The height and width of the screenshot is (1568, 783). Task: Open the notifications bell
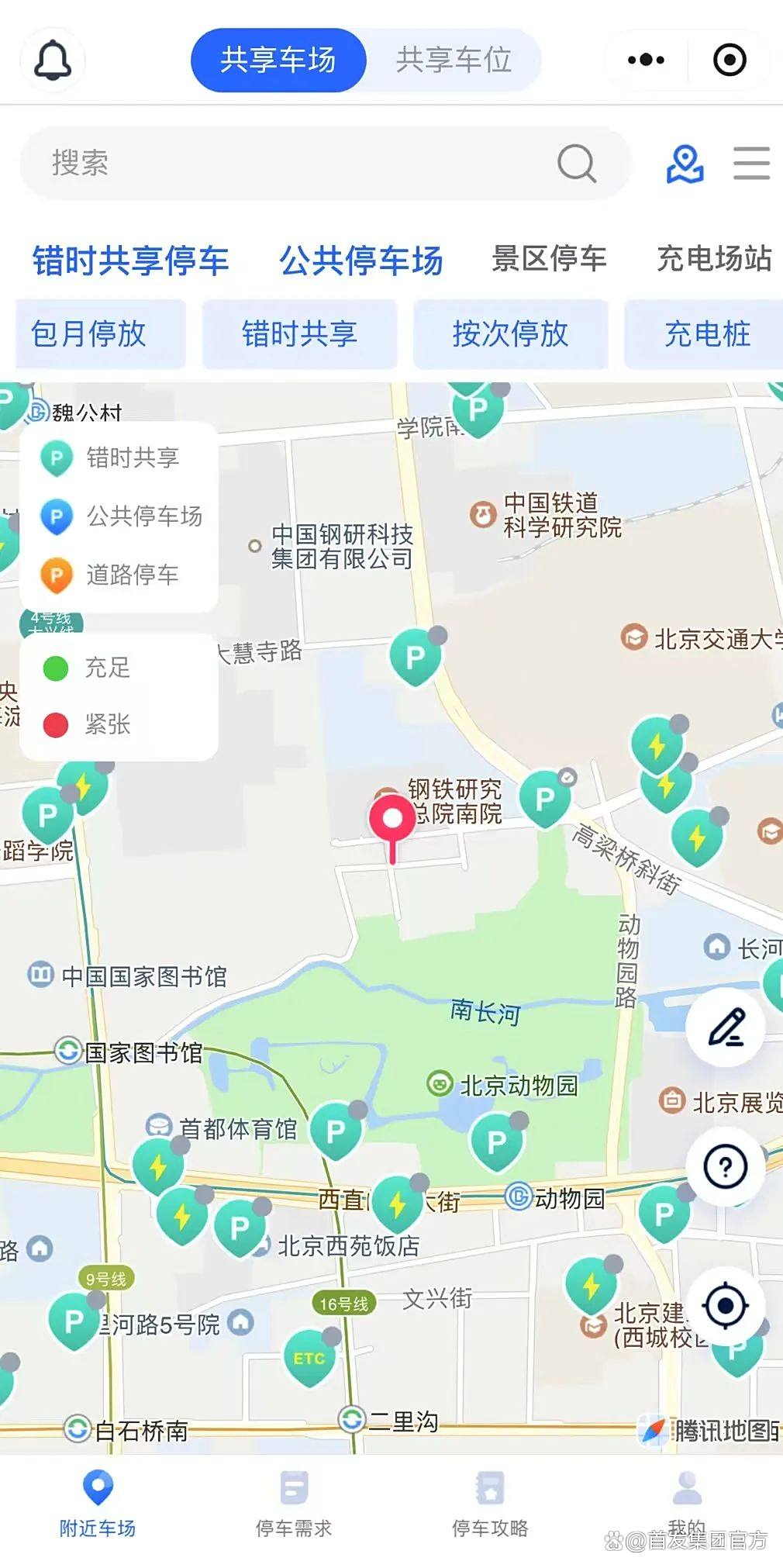[53, 60]
